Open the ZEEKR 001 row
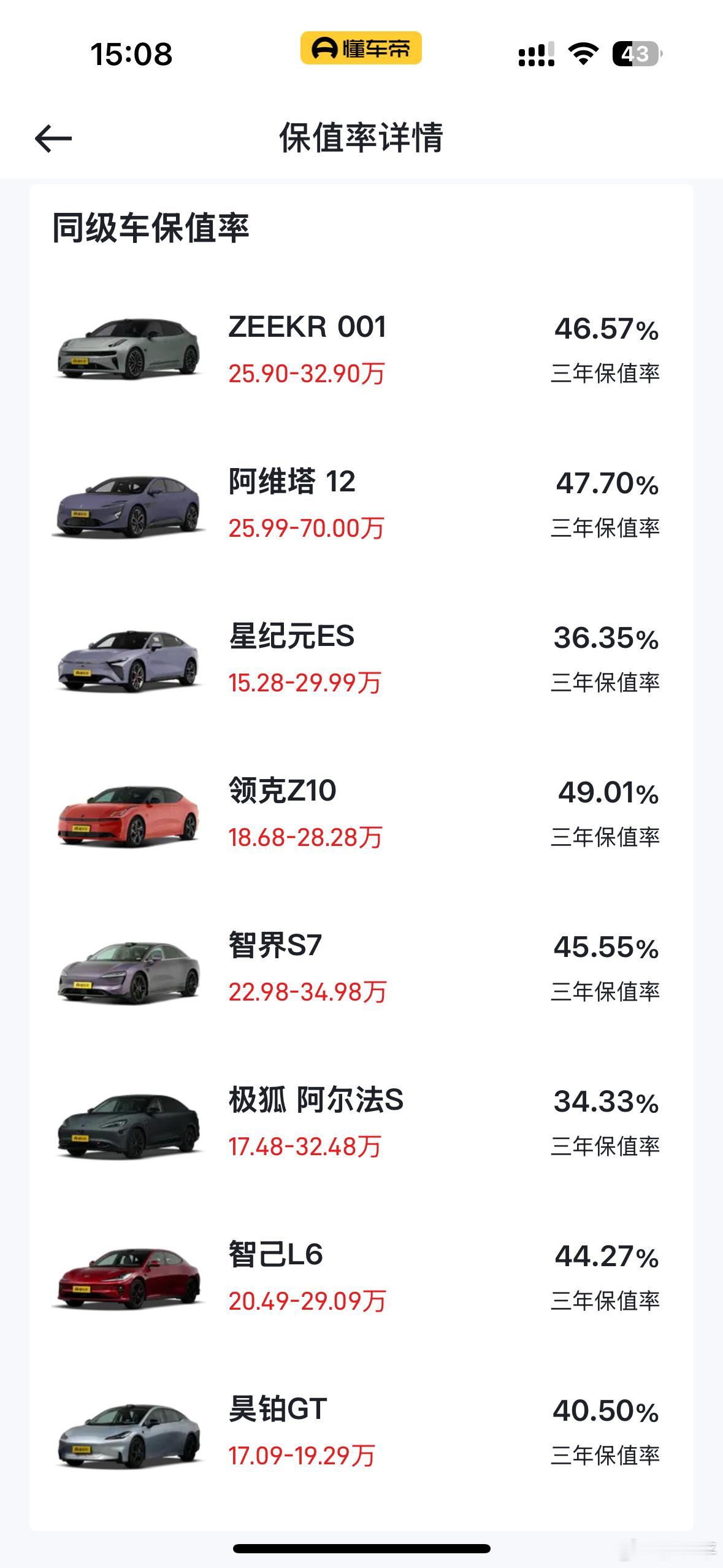The height and width of the screenshot is (1568, 723). tap(361, 349)
